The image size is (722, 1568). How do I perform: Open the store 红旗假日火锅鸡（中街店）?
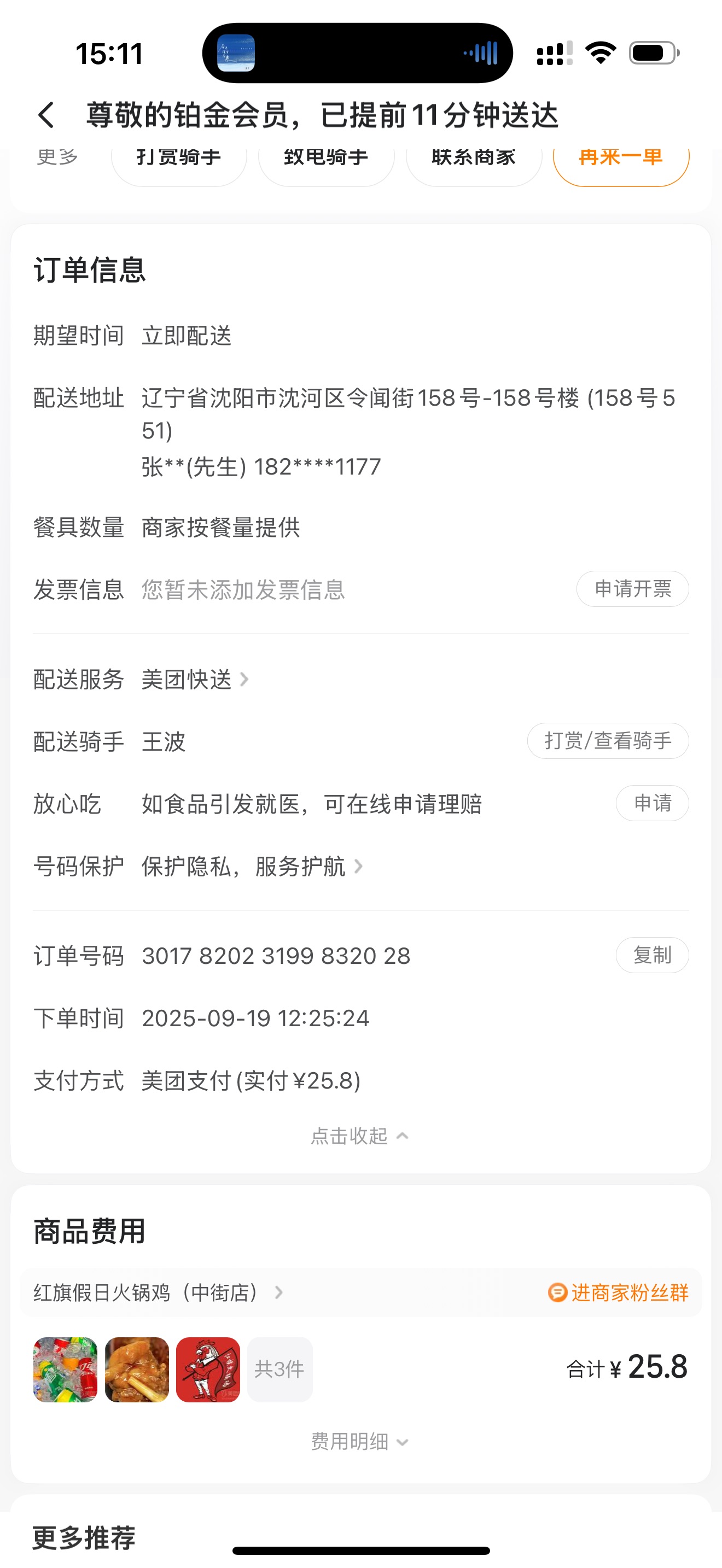(x=158, y=1292)
